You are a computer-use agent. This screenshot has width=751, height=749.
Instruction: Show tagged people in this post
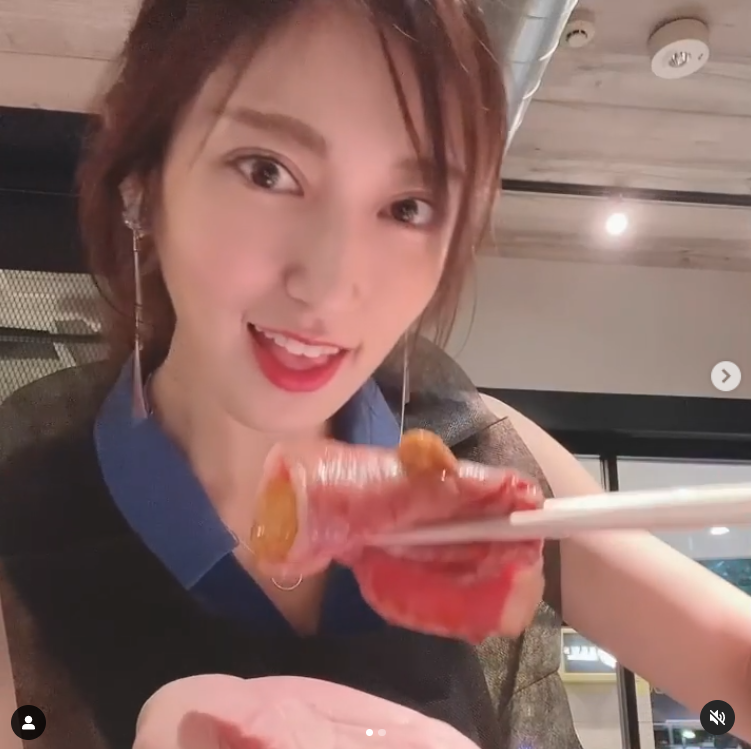(x=28, y=722)
